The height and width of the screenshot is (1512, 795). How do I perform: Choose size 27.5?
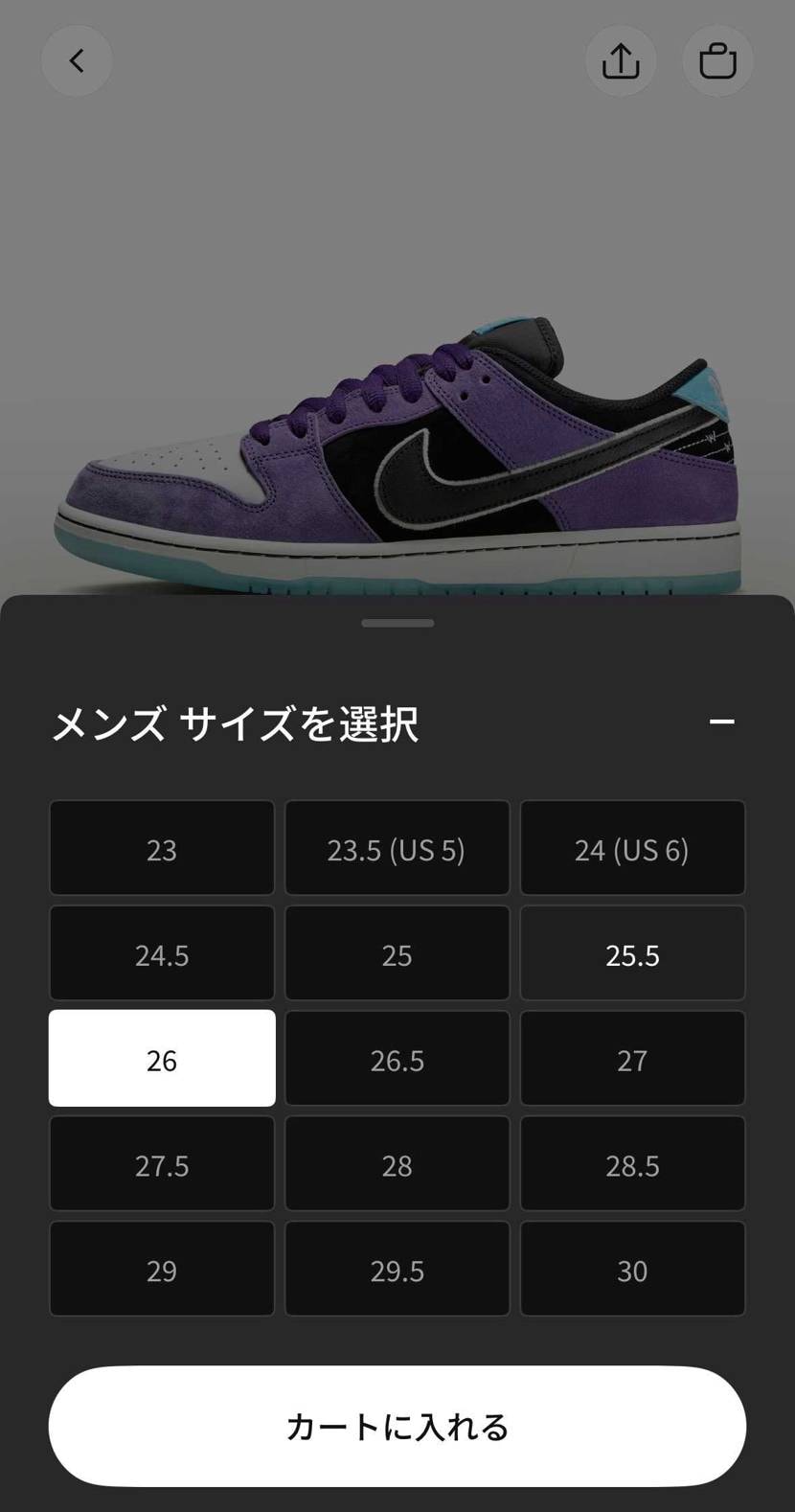[x=162, y=1164]
